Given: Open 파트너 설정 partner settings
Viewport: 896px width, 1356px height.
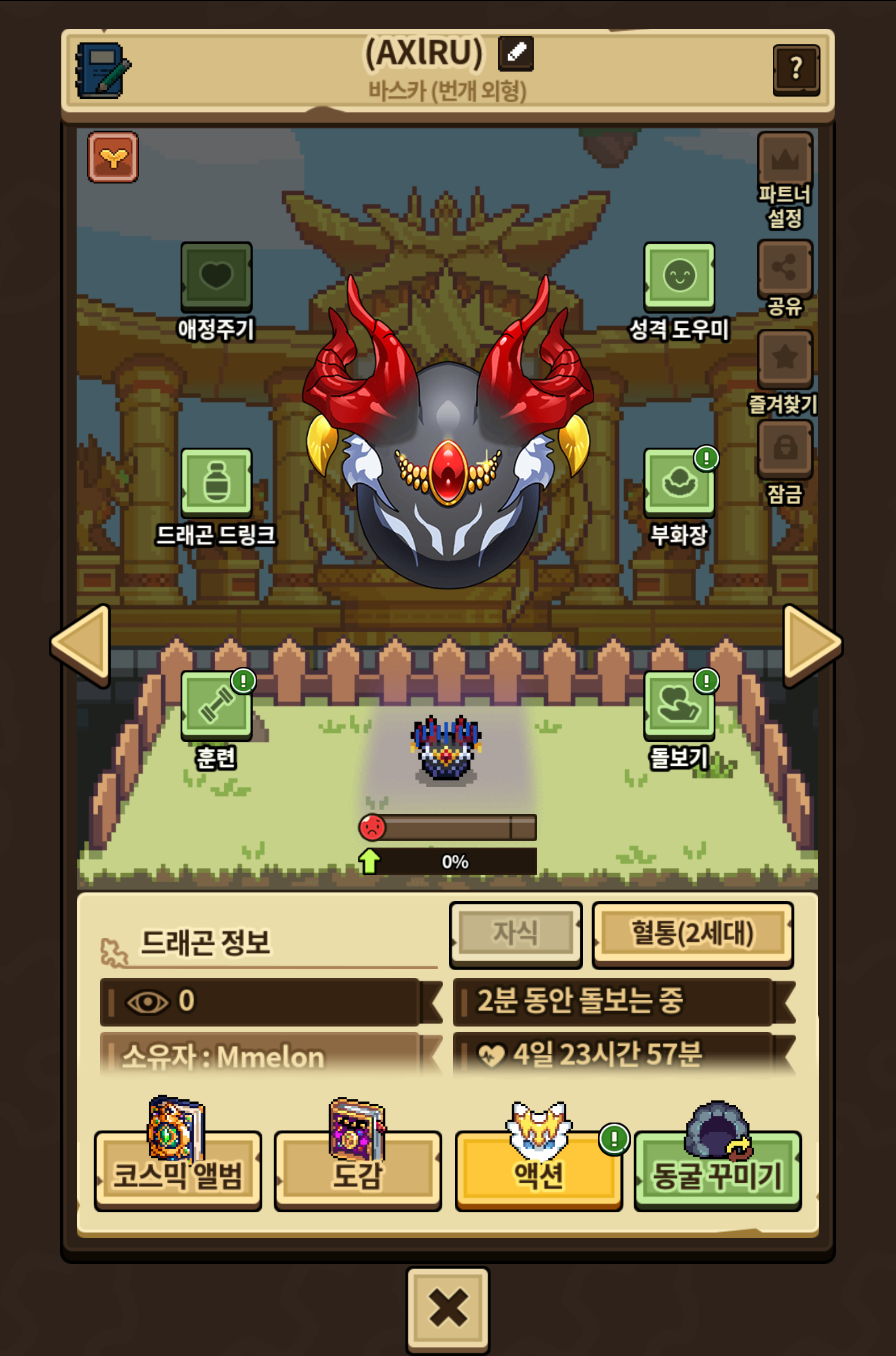Looking at the screenshot, I should tap(785, 161).
